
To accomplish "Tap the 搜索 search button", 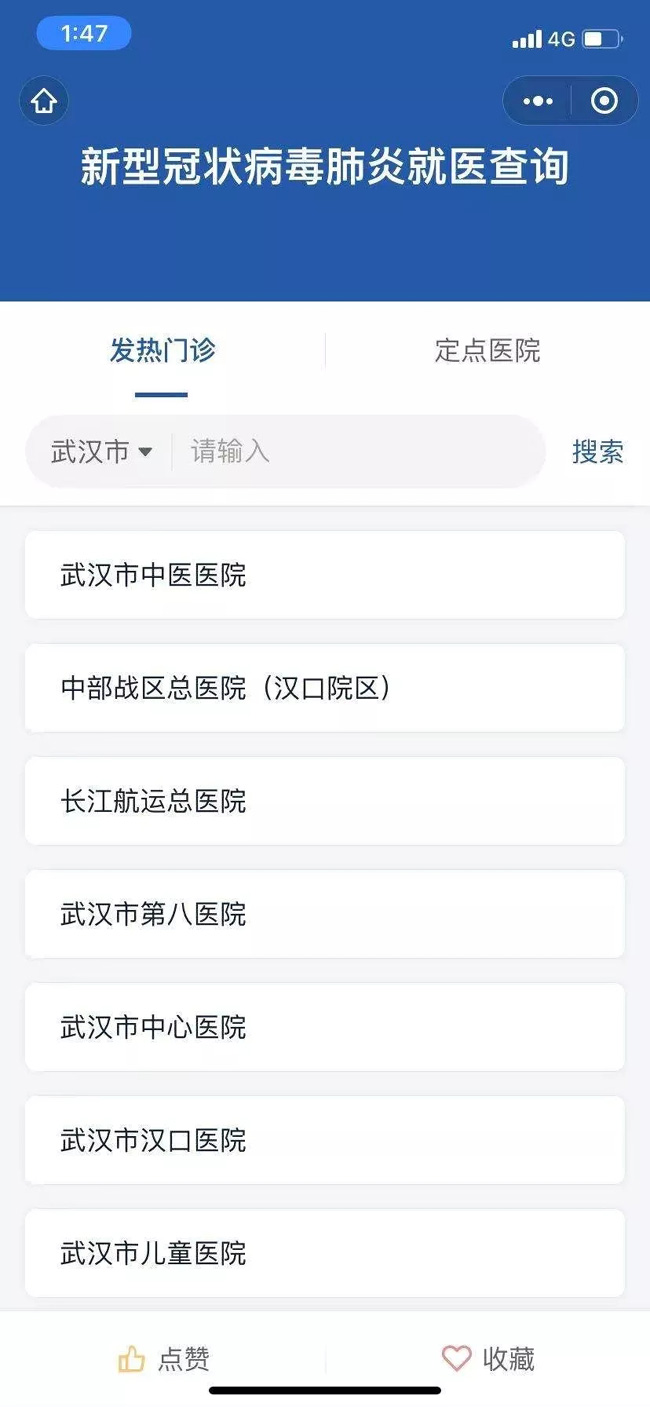I will pos(597,452).
